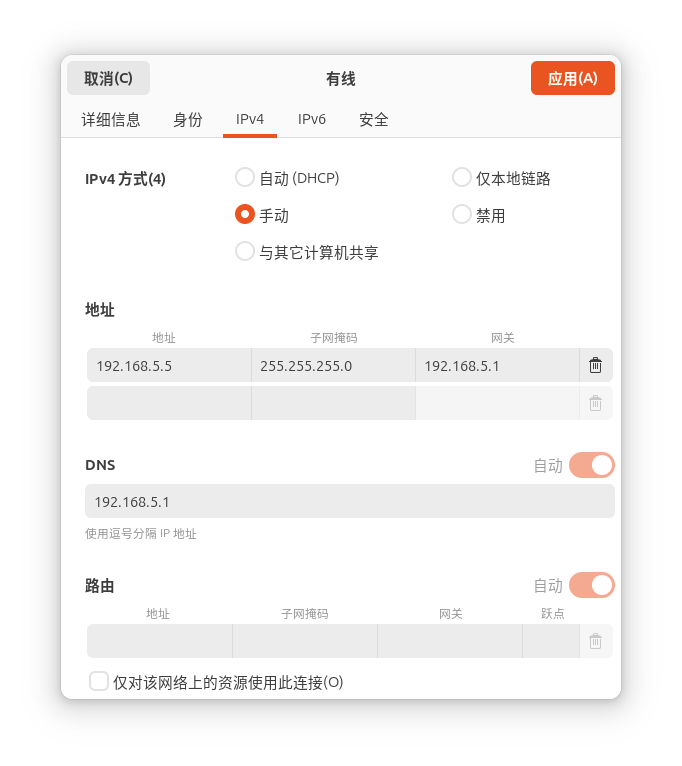Cancel the wired connection settings

coord(108,78)
